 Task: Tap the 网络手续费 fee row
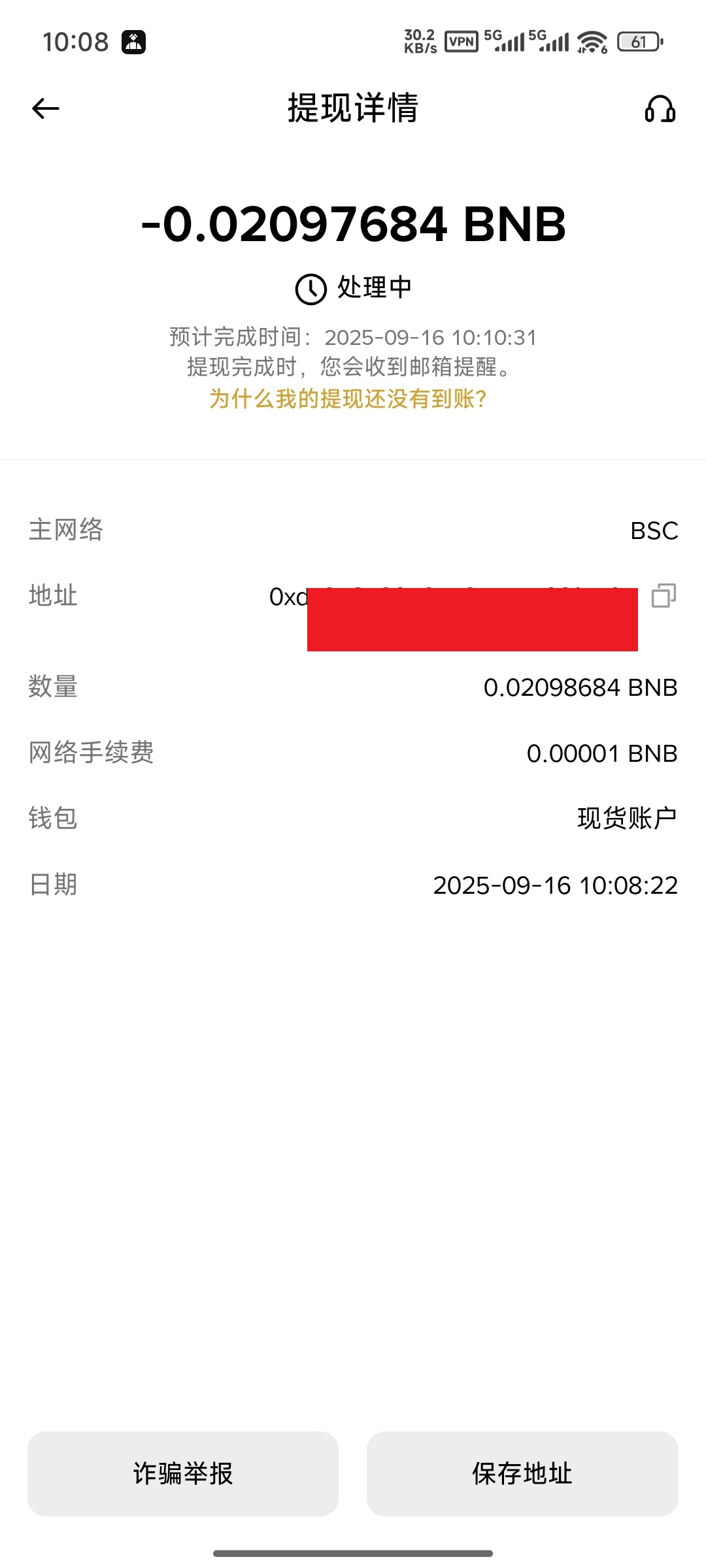click(x=602, y=753)
